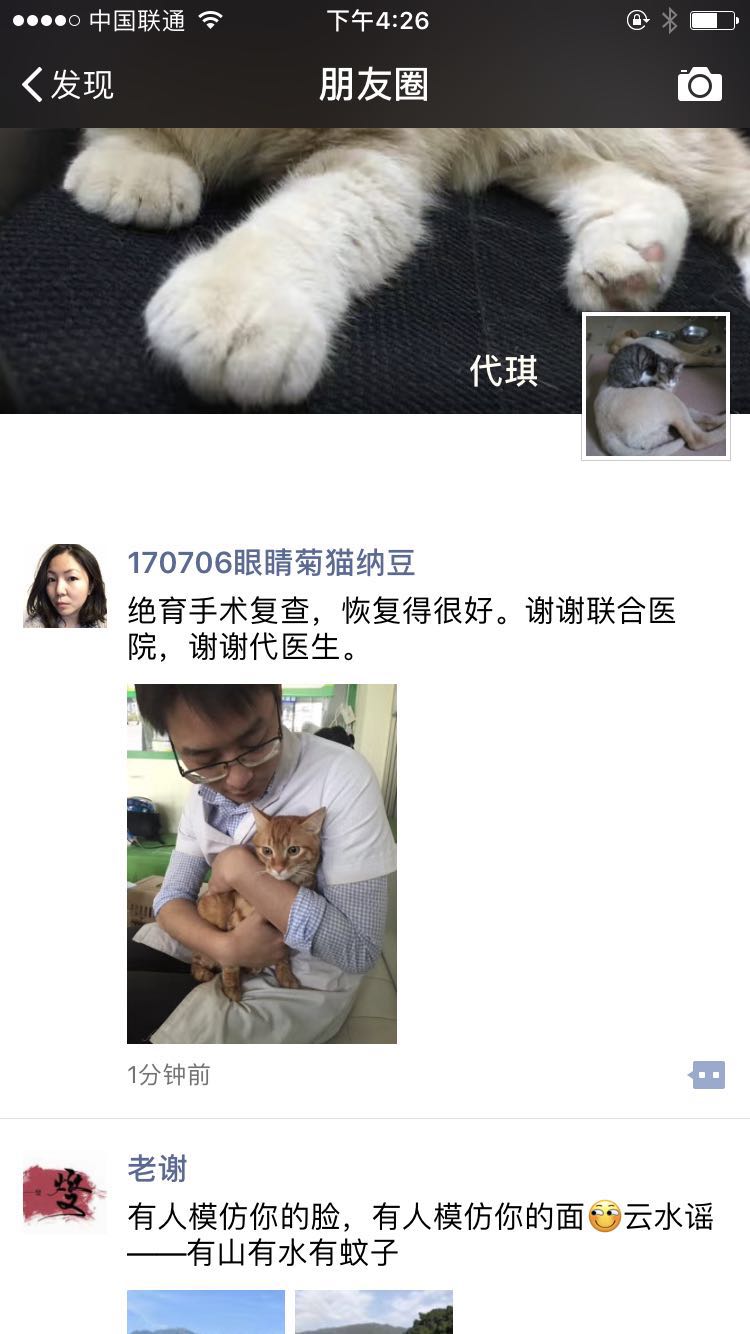The height and width of the screenshot is (1334, 750).
Task: Go back to 发现
Action: point(68,85)
